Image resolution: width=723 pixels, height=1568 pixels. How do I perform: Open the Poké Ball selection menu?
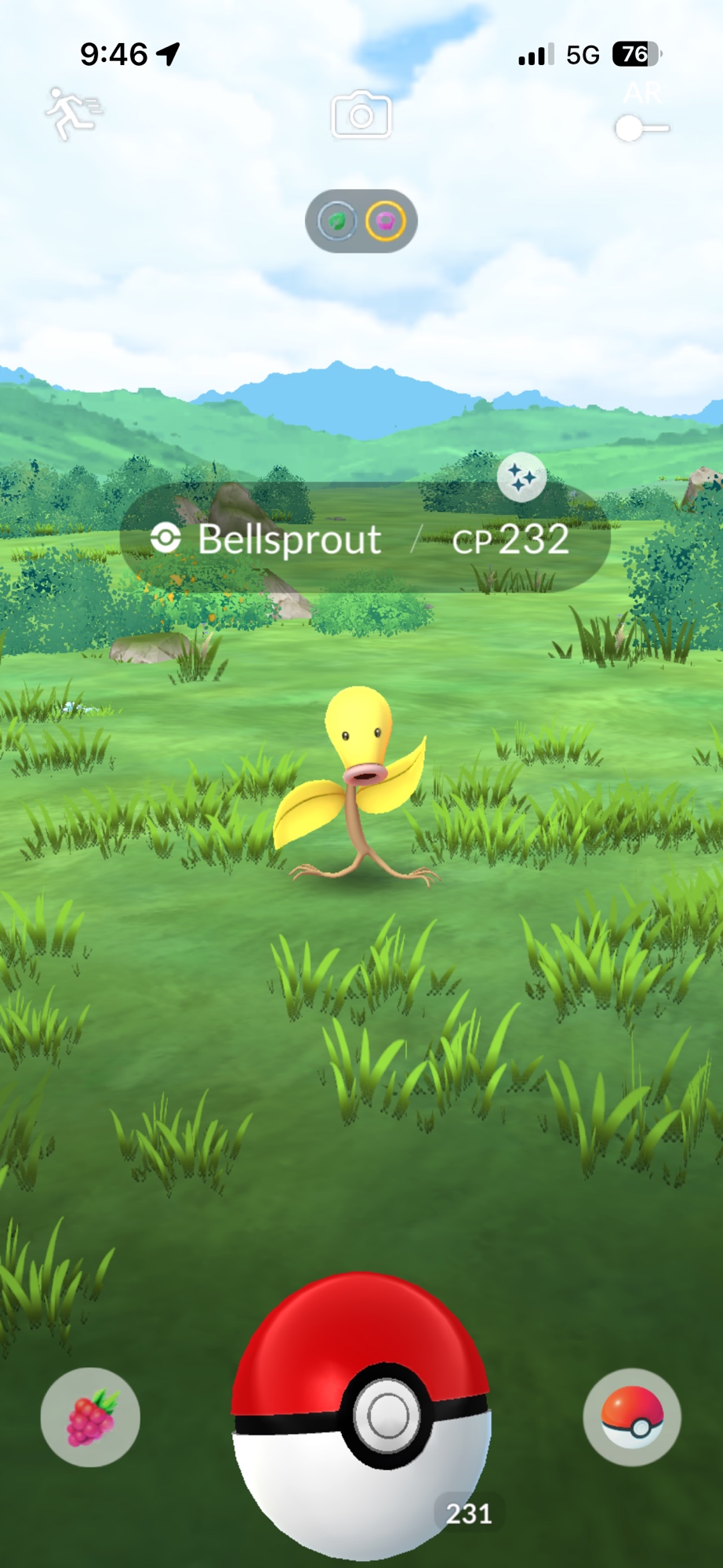[632, 1417]
